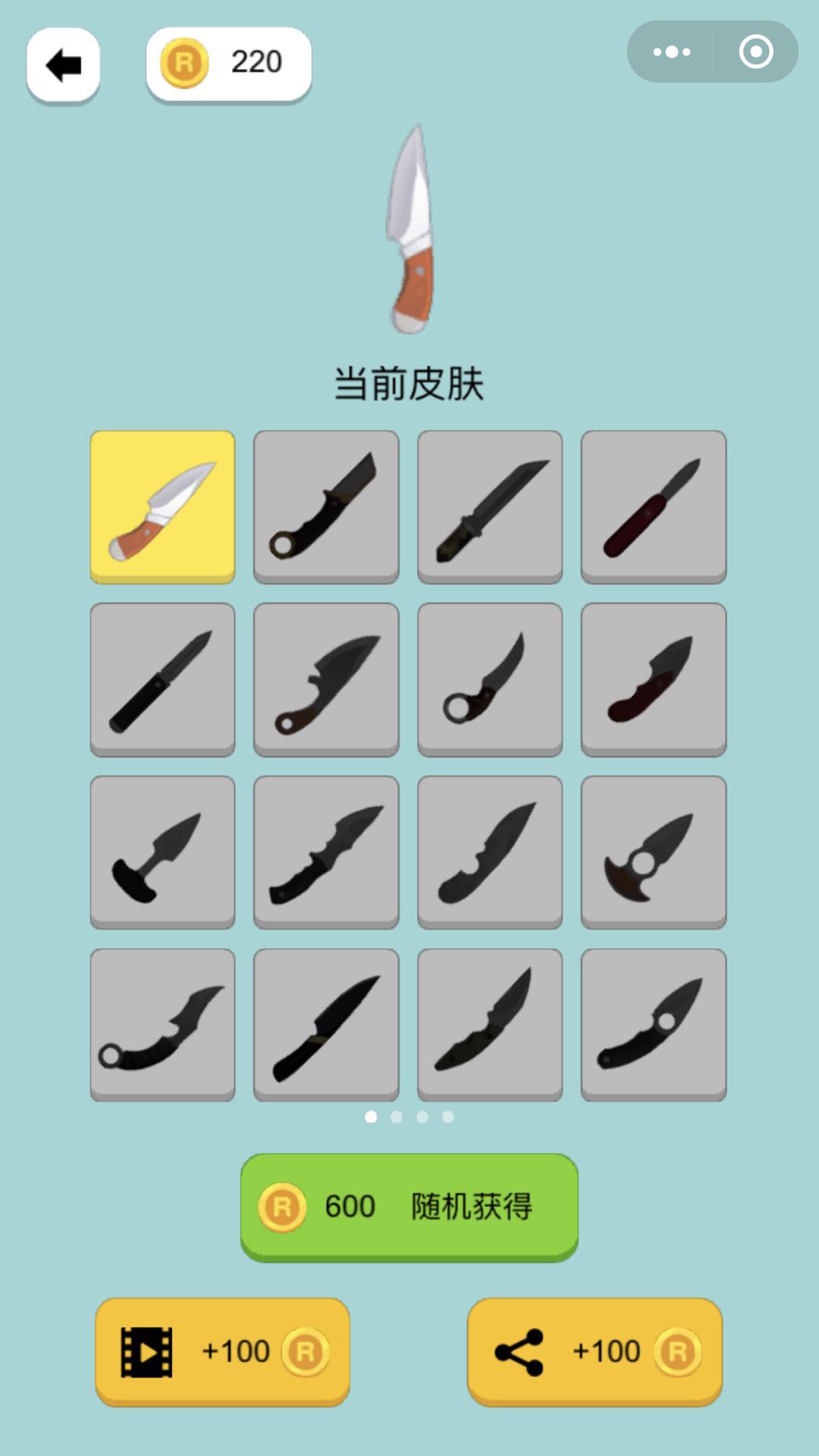Select the brown ring-handle gut-hook knife
This screenshot has height=1456, width=819.
pos(326,679)
